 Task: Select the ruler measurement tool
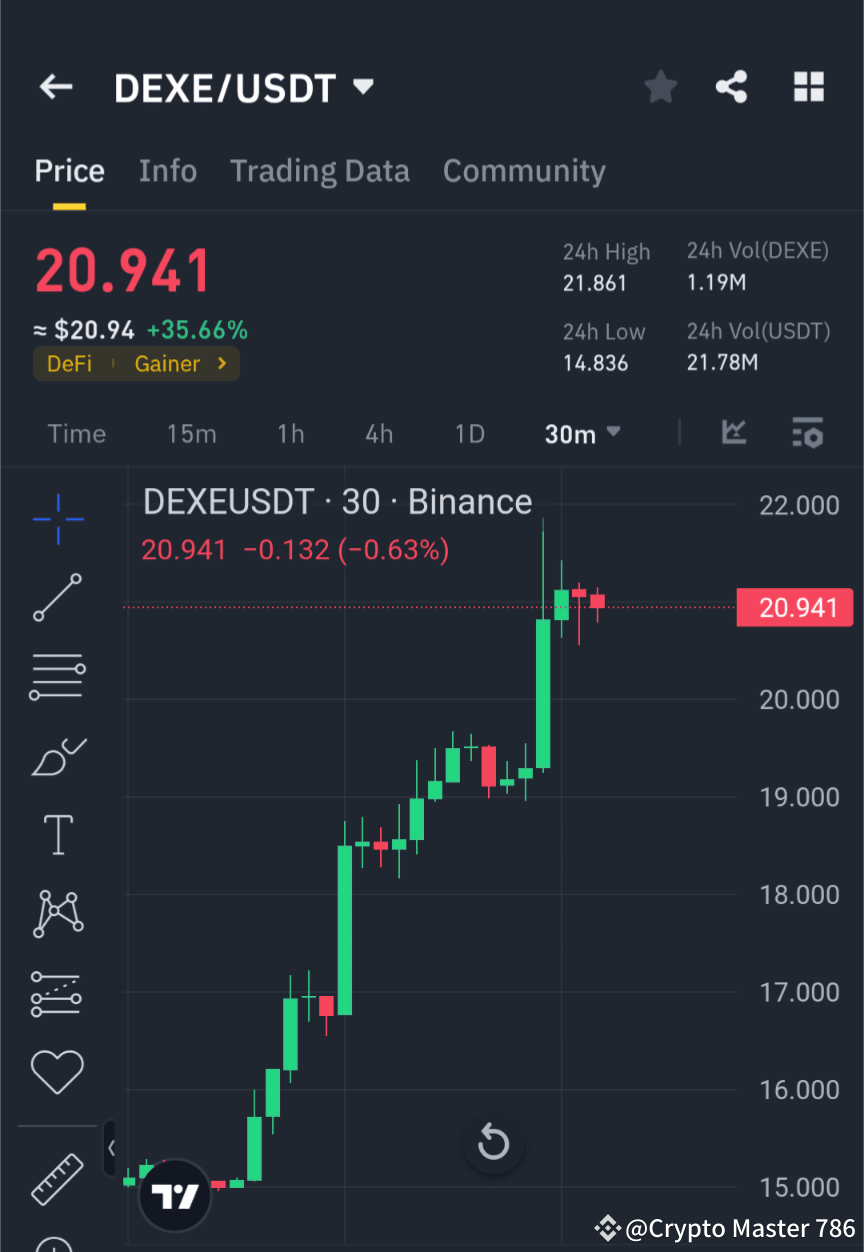[x=57, y=1180]
